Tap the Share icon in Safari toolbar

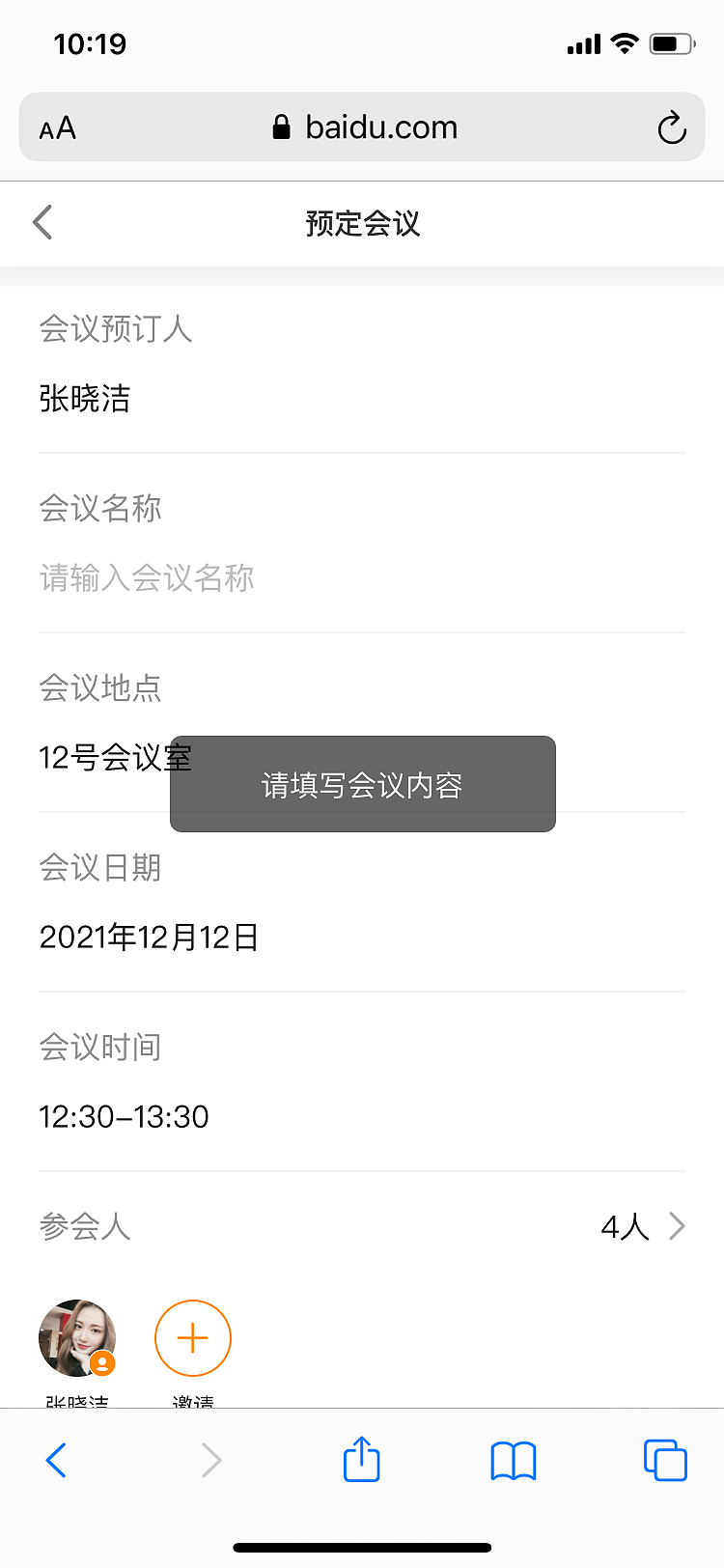tap(361, 1460)
